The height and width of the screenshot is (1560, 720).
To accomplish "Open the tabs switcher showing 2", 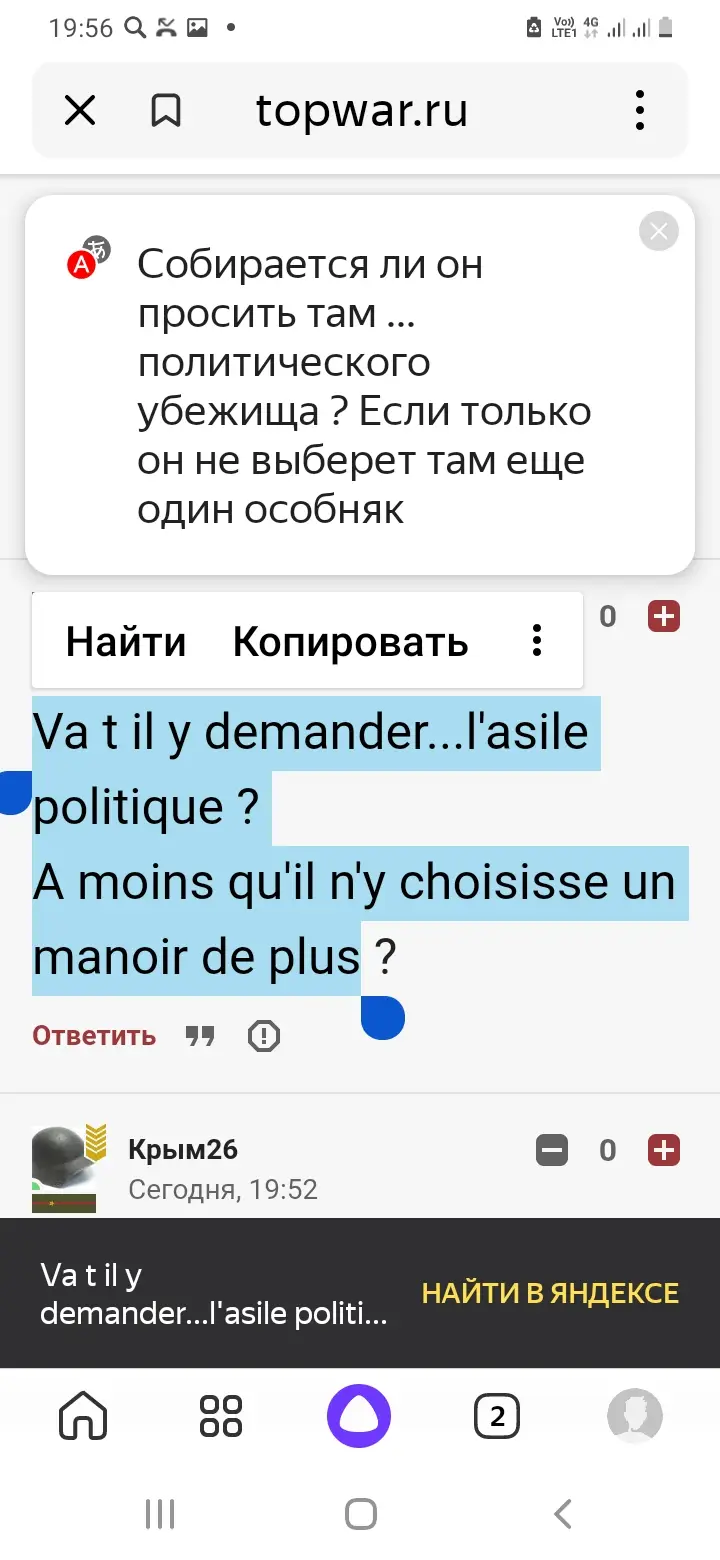I will point(497,1416).
